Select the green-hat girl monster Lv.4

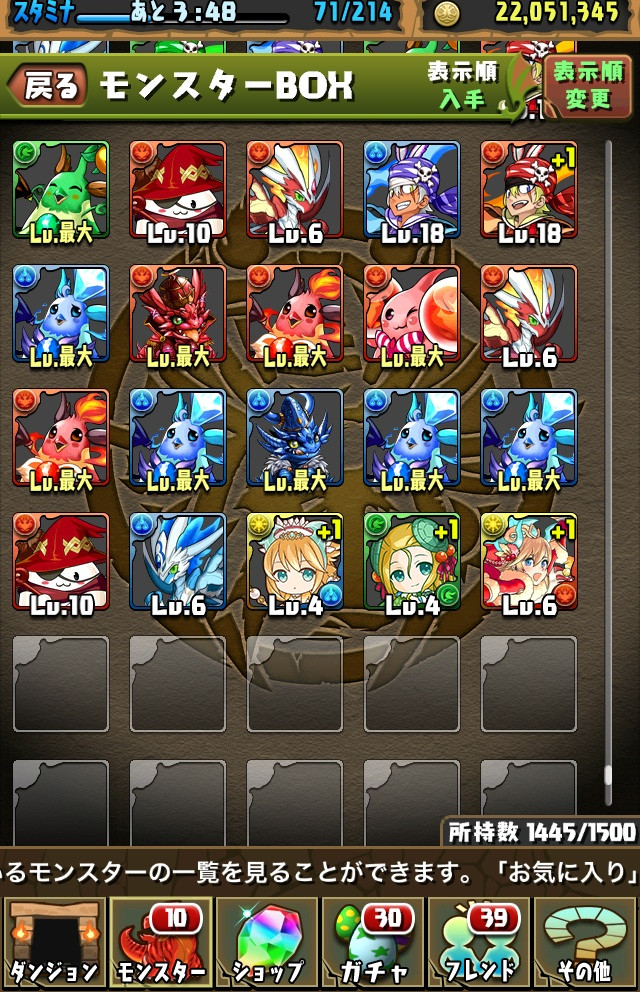point(411,561)
